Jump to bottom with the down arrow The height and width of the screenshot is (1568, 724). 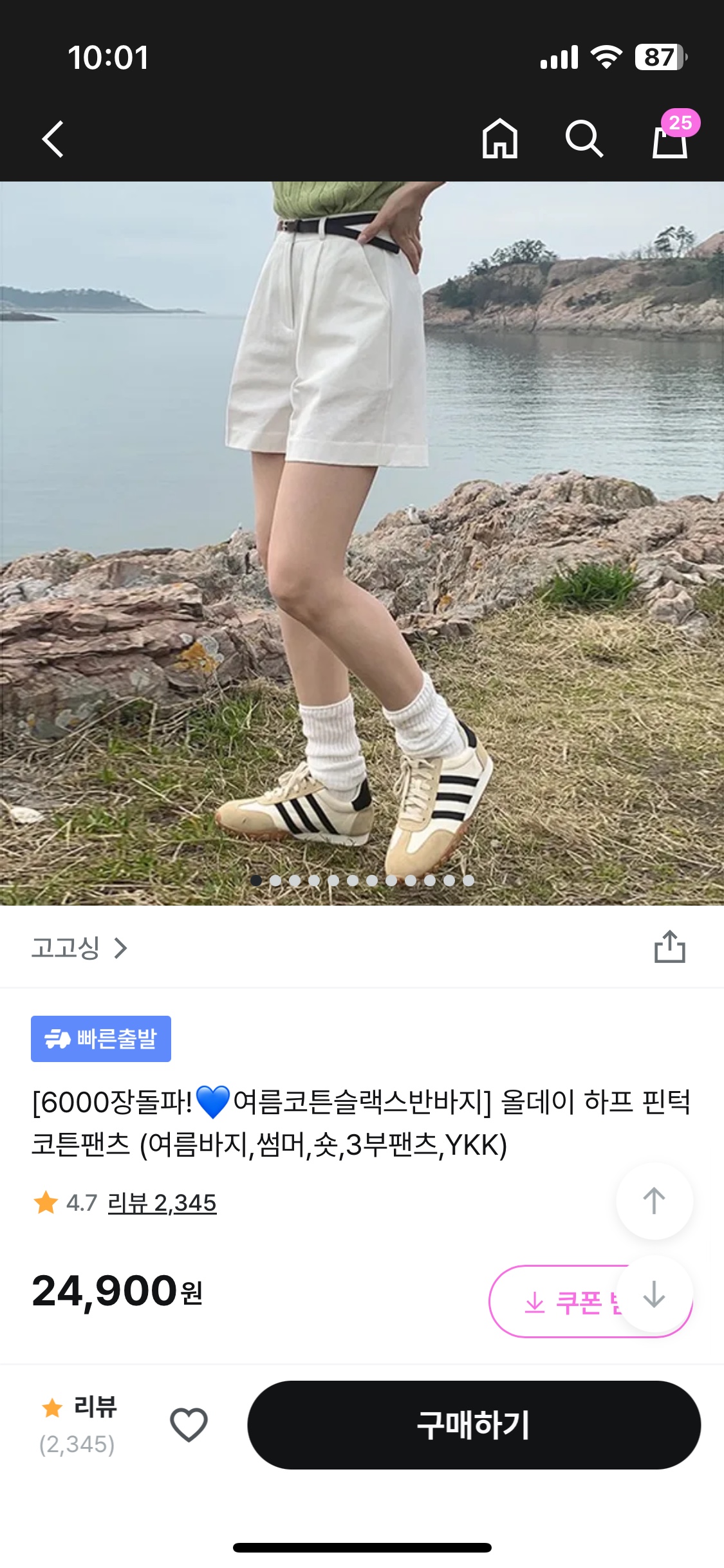point(654,1294)
